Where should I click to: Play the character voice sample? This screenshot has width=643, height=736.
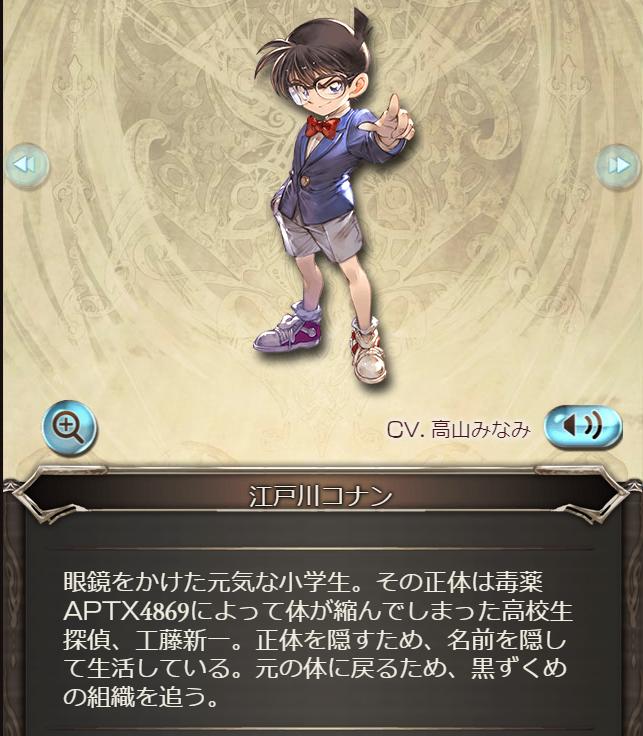(x=582, y=427)
